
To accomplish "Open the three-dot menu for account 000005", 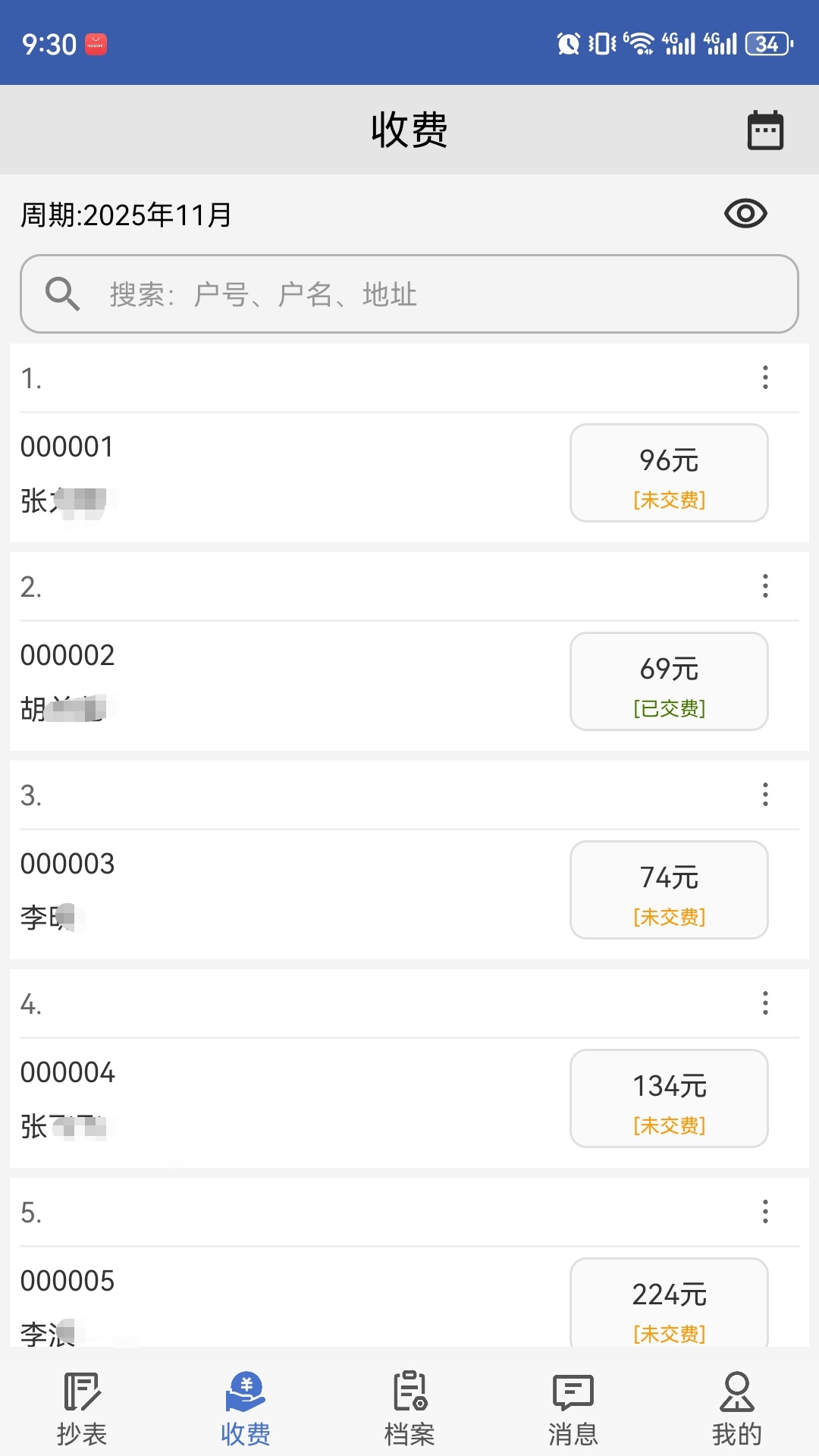I will click(x=764, y=1211).
